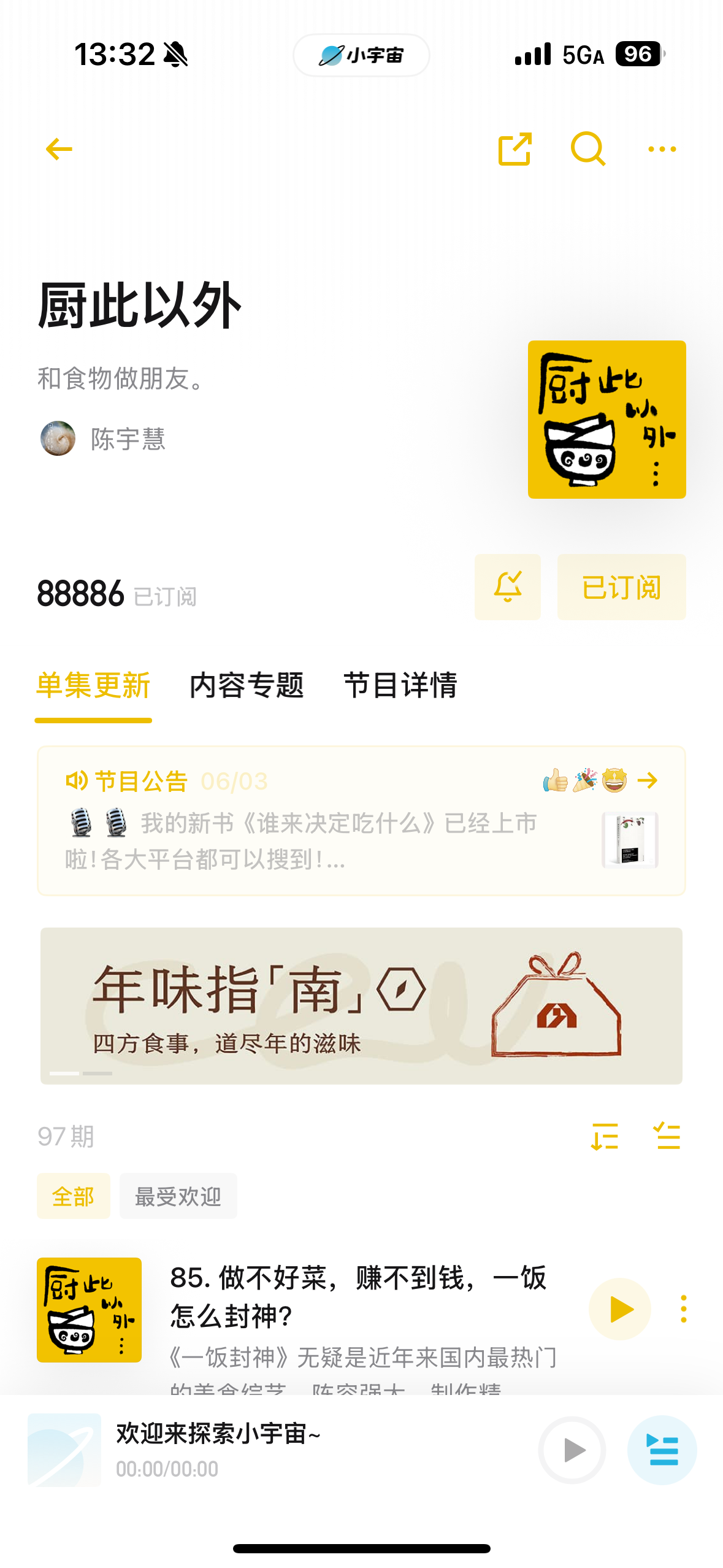Switch to the 内容专题 tab
Viewport: 723px width, 1568px height.
[247, 685]
